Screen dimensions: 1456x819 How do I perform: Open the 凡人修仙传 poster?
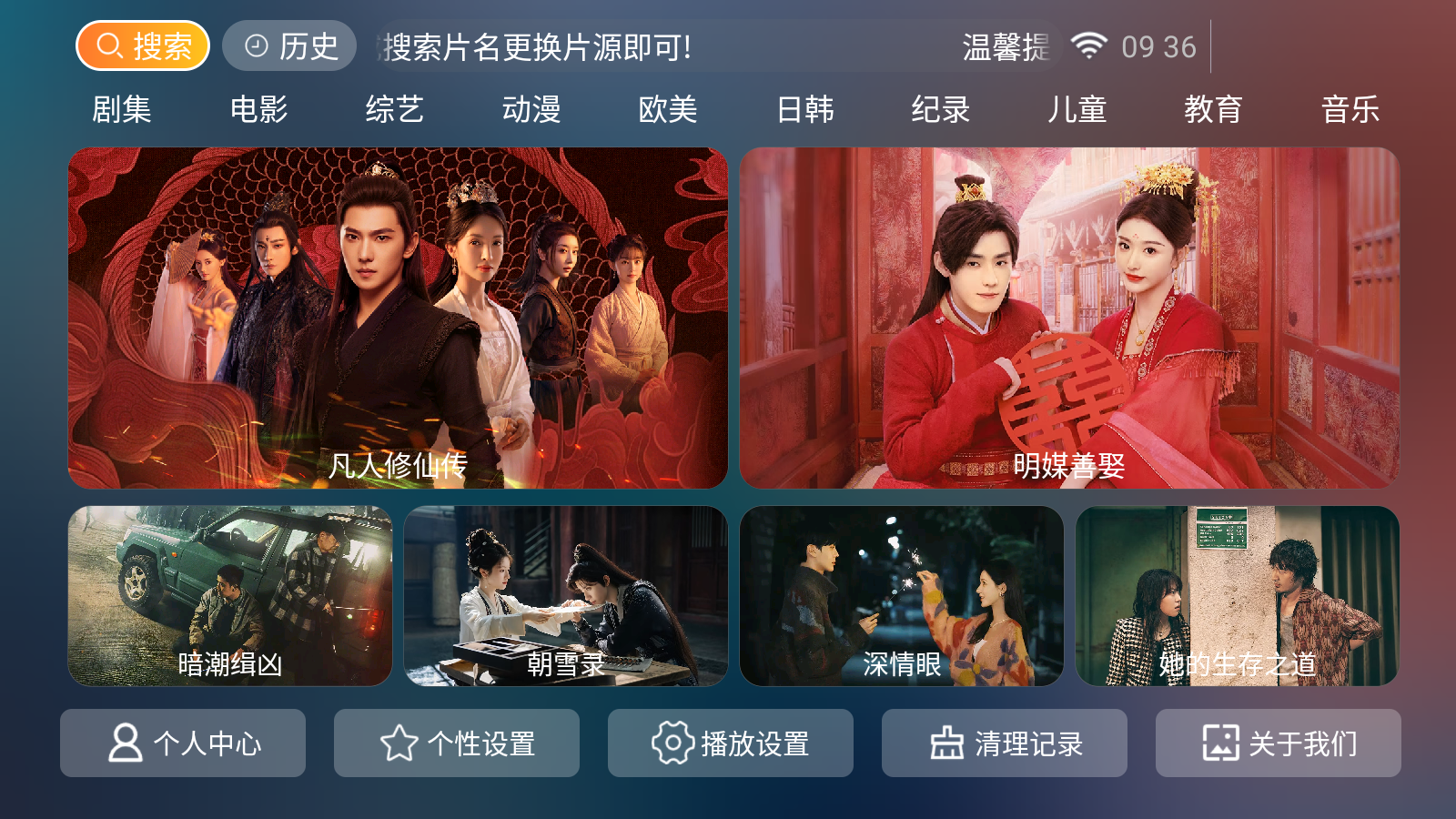coord(398,318)
